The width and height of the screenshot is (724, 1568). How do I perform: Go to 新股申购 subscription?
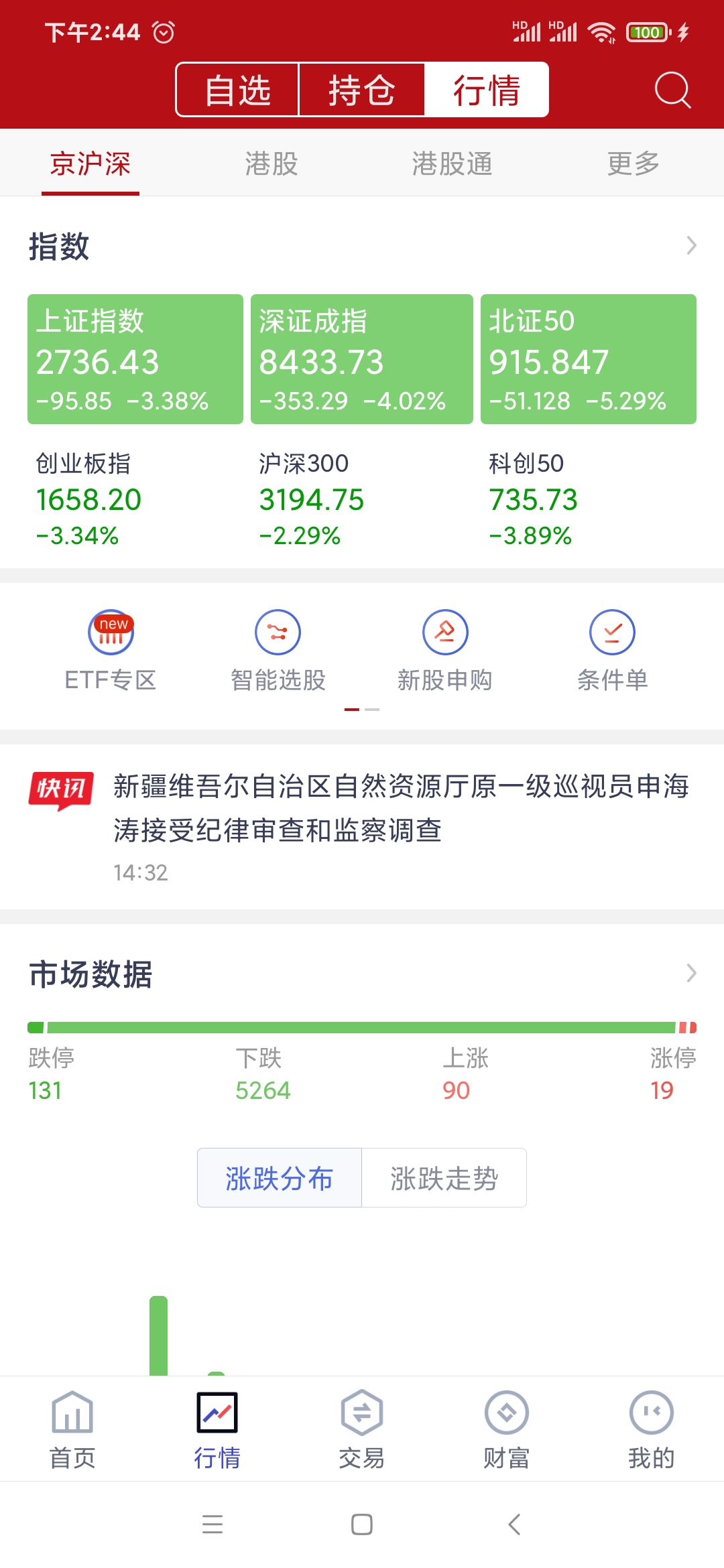[x=445, y=650]
